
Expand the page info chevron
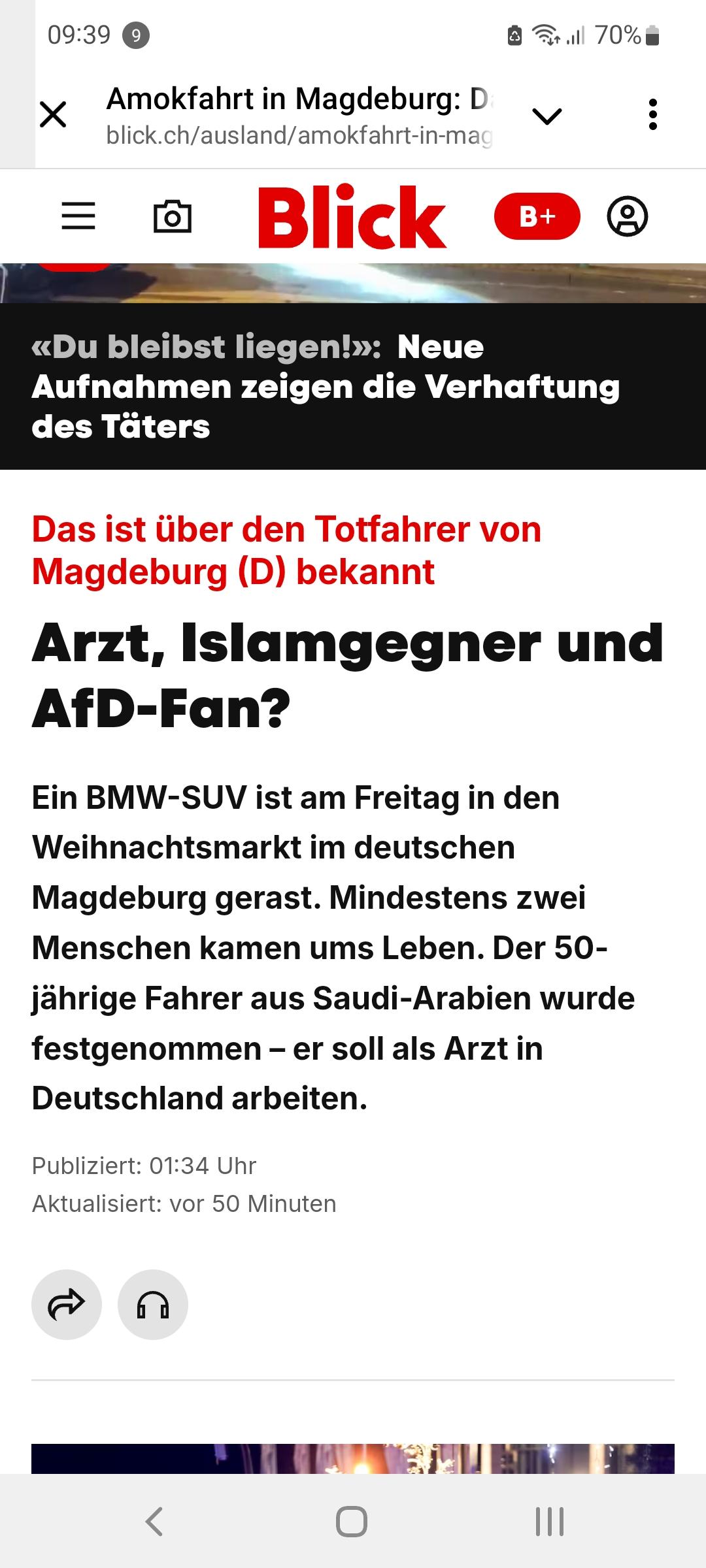click(547, 116)
